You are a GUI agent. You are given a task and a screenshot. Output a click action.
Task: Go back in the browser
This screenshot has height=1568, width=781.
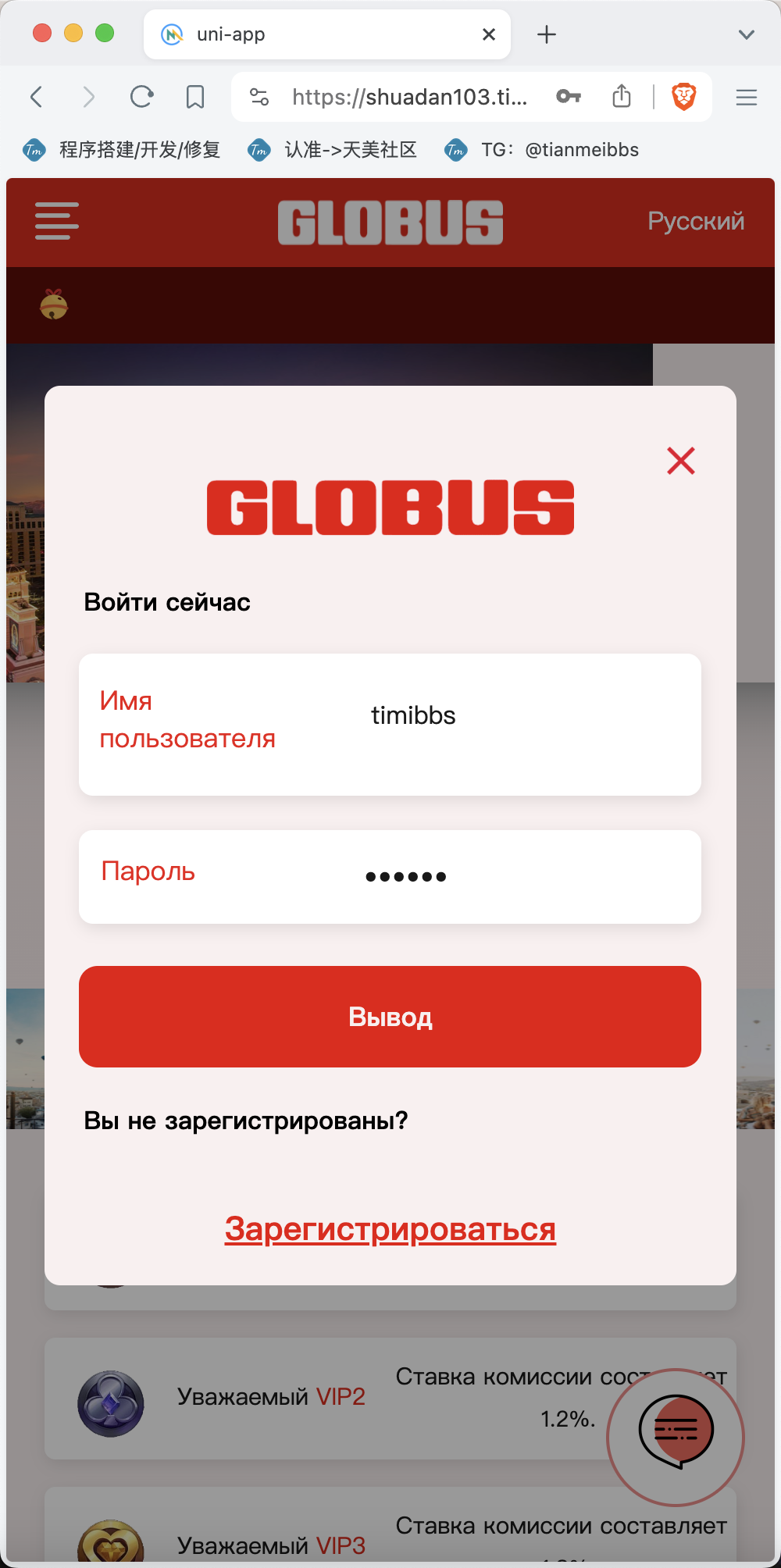click(x=36, y=97)
